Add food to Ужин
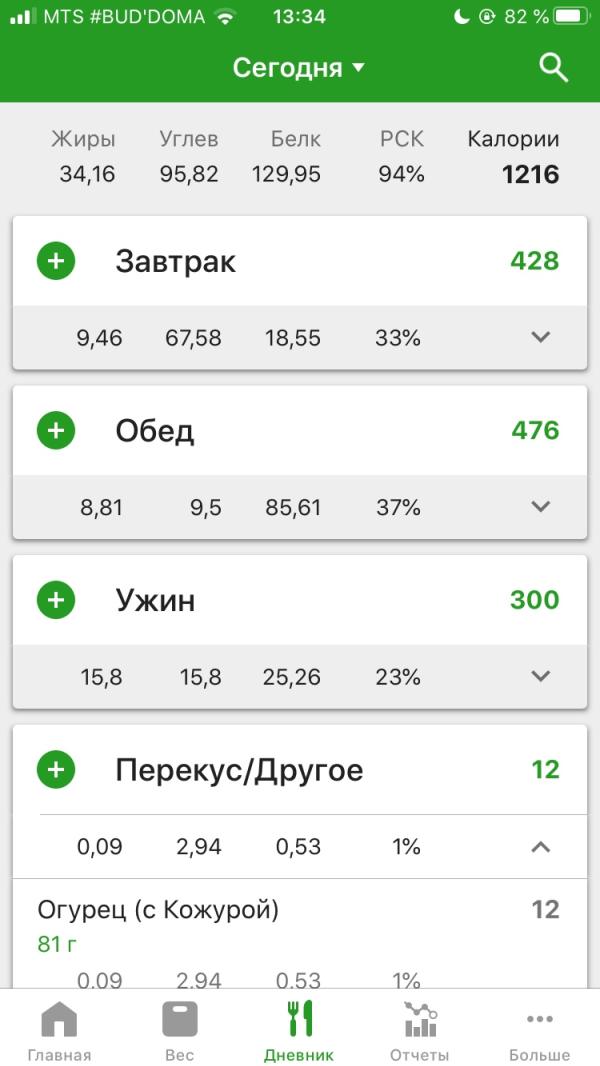The image size is (600, 1066). point(56,600)
